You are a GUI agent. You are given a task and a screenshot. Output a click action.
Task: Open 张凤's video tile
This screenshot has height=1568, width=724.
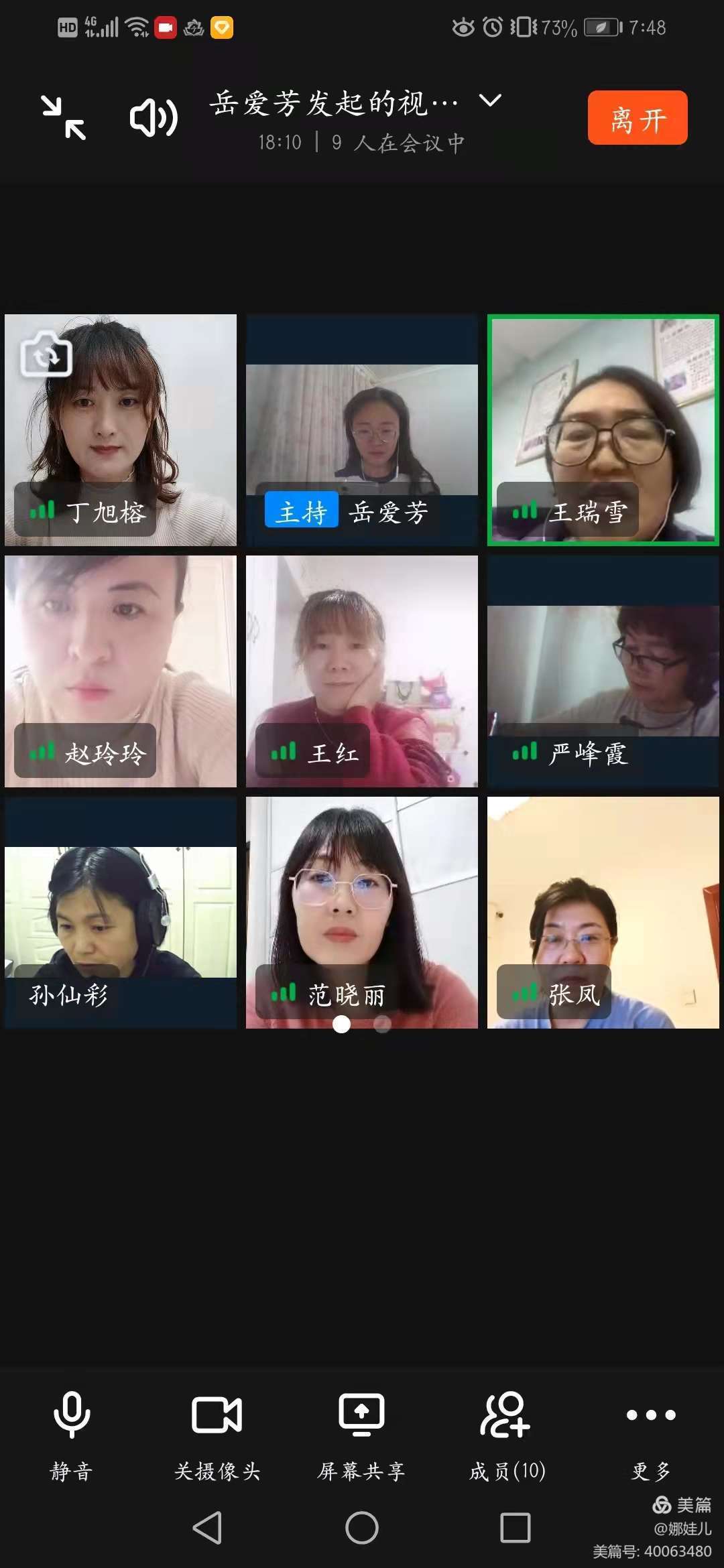pyautogui.click(x=603, y=912)
